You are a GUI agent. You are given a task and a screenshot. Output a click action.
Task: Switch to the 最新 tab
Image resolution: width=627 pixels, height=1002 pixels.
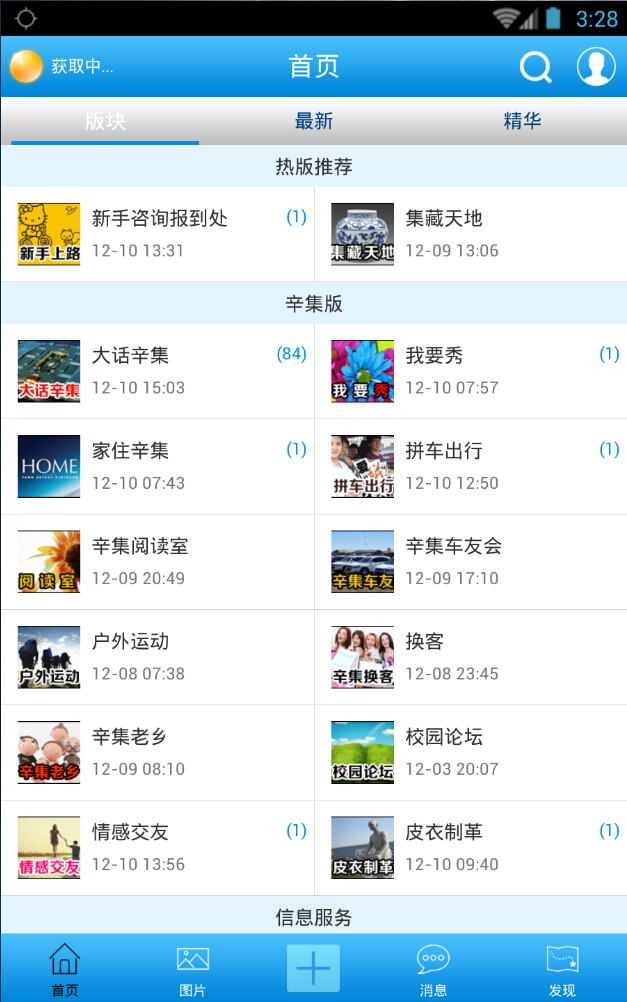313,121
